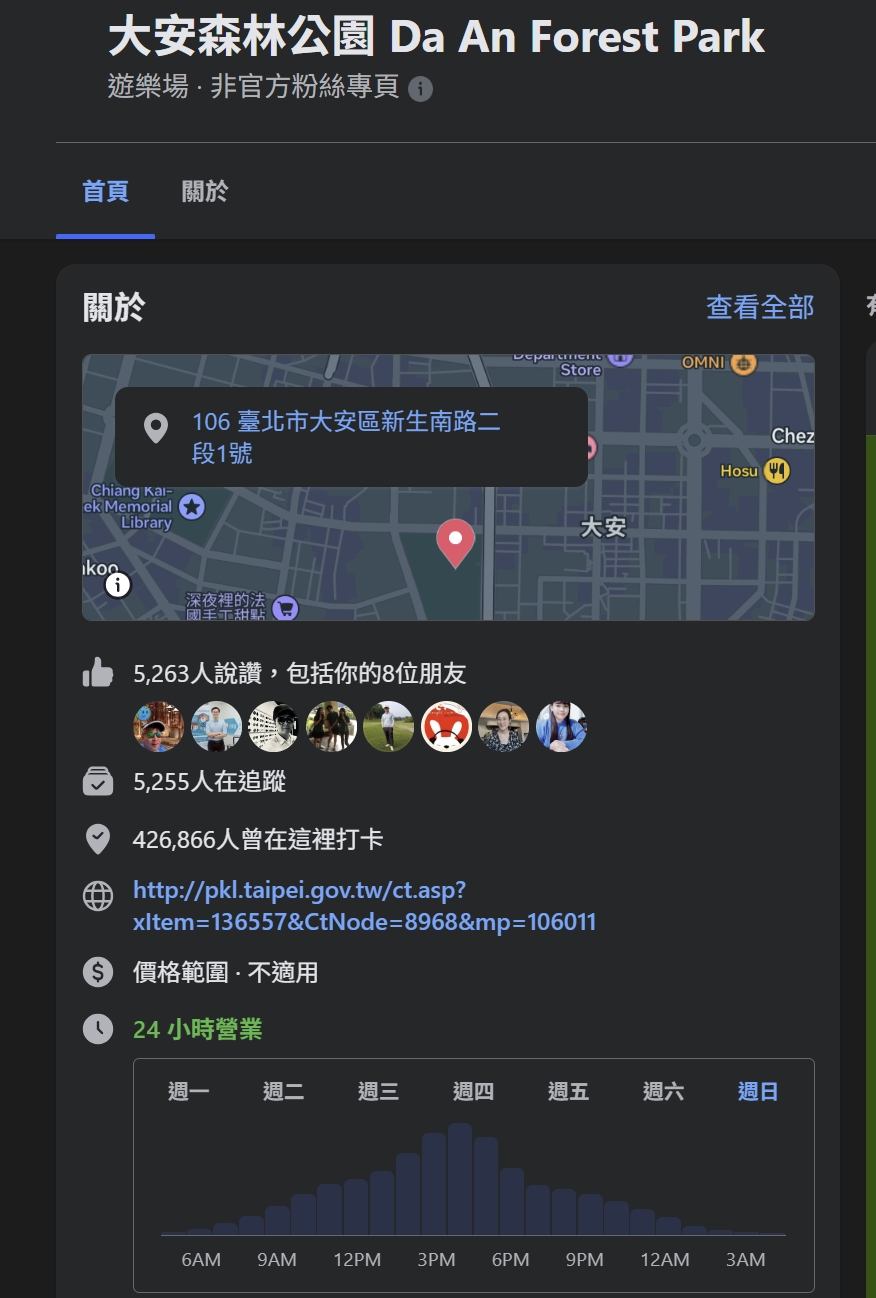Viewport: 876px width, 1298px height.
Task: Open the address 106 臺北市大安區新生南路二段1號
Action: tap(346, 438)
